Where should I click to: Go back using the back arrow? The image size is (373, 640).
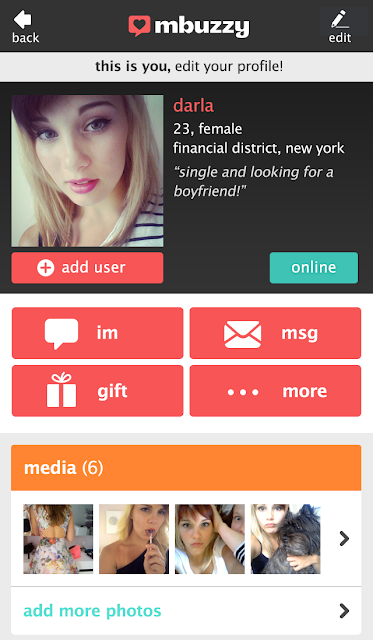point(25,27)
